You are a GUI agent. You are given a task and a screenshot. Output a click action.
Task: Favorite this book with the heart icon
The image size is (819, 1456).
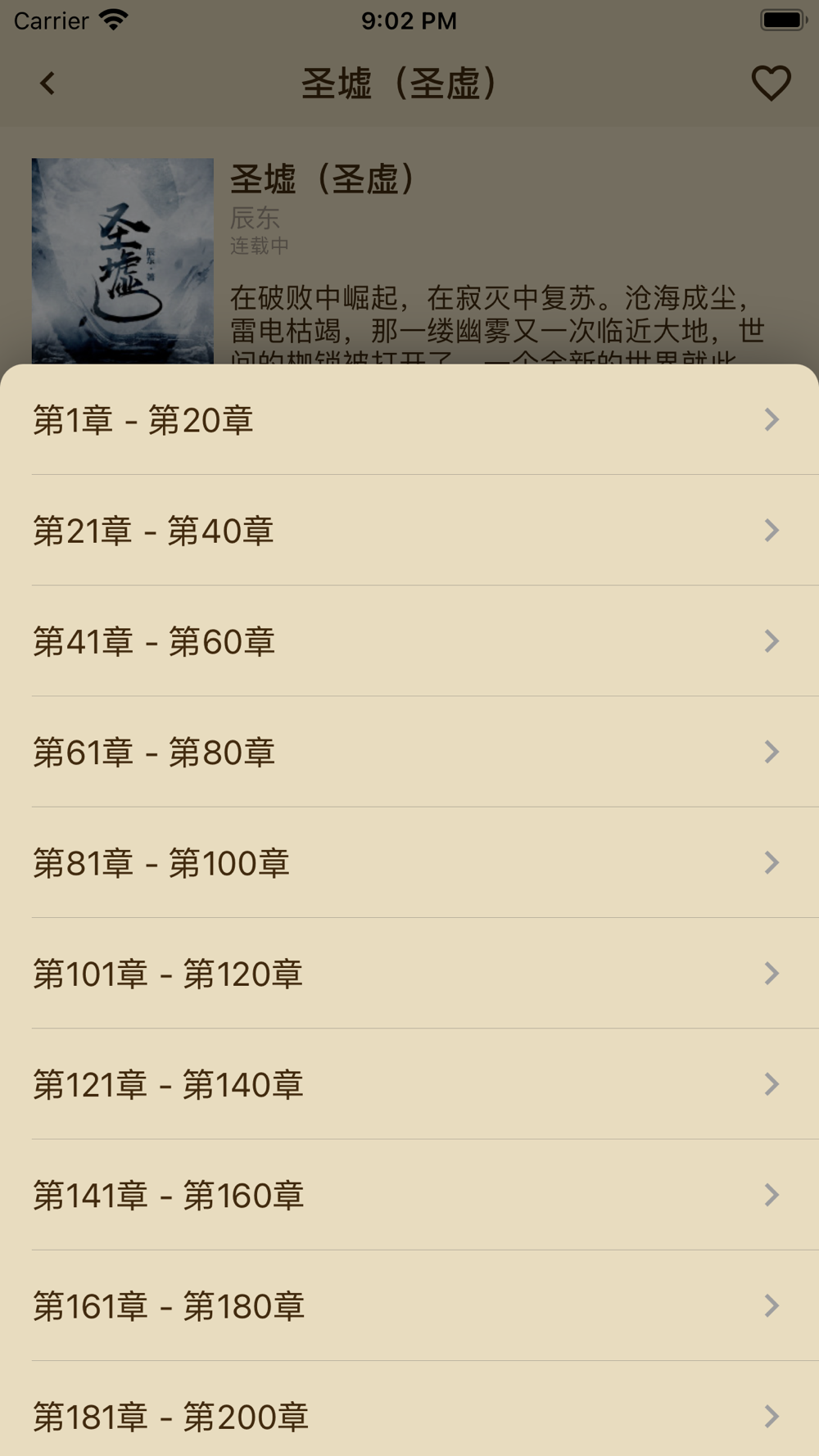coord(771,84)
